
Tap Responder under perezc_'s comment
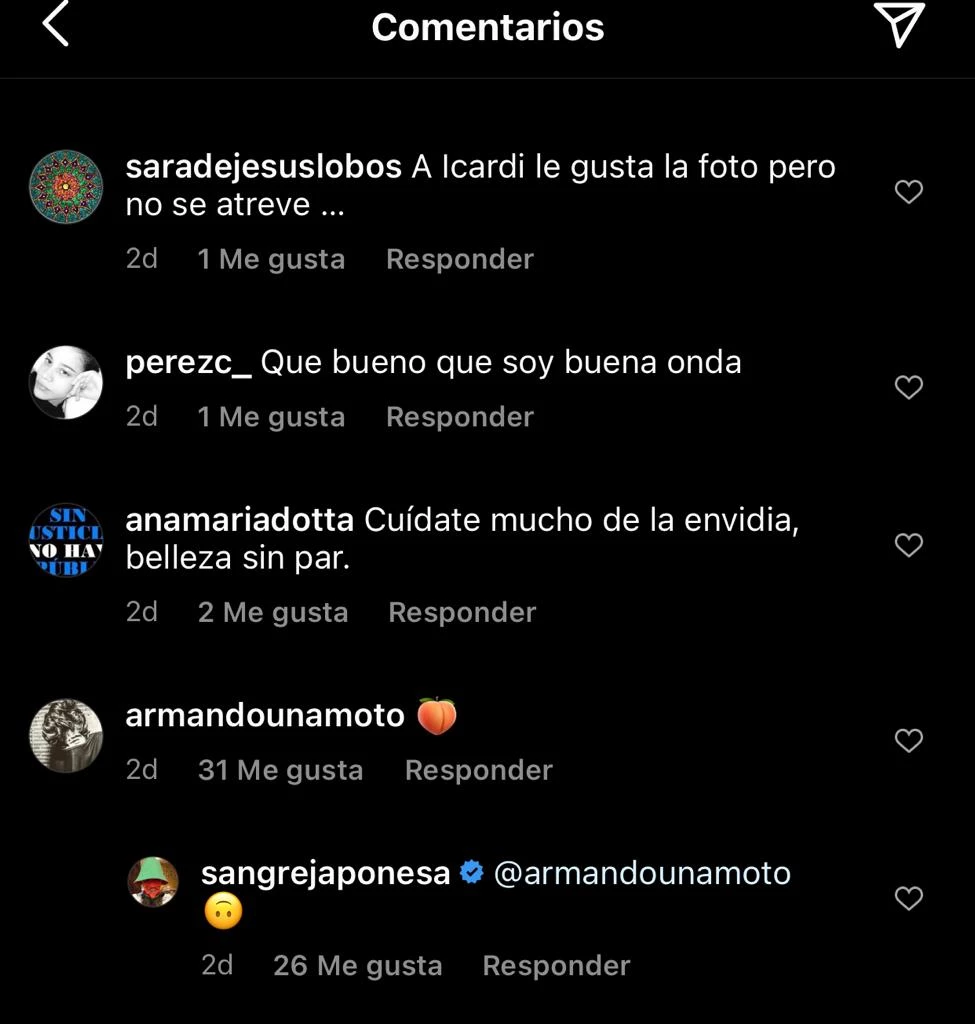point(460,417)
